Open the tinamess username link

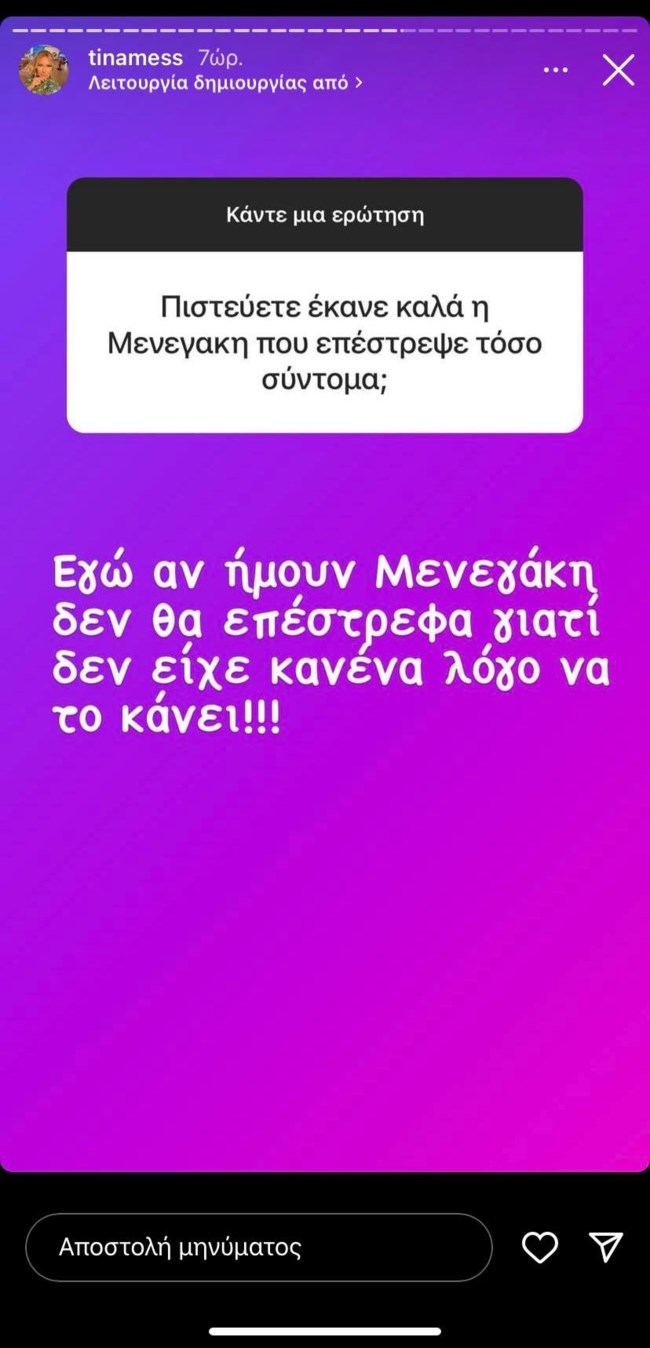tap(135, 59)
